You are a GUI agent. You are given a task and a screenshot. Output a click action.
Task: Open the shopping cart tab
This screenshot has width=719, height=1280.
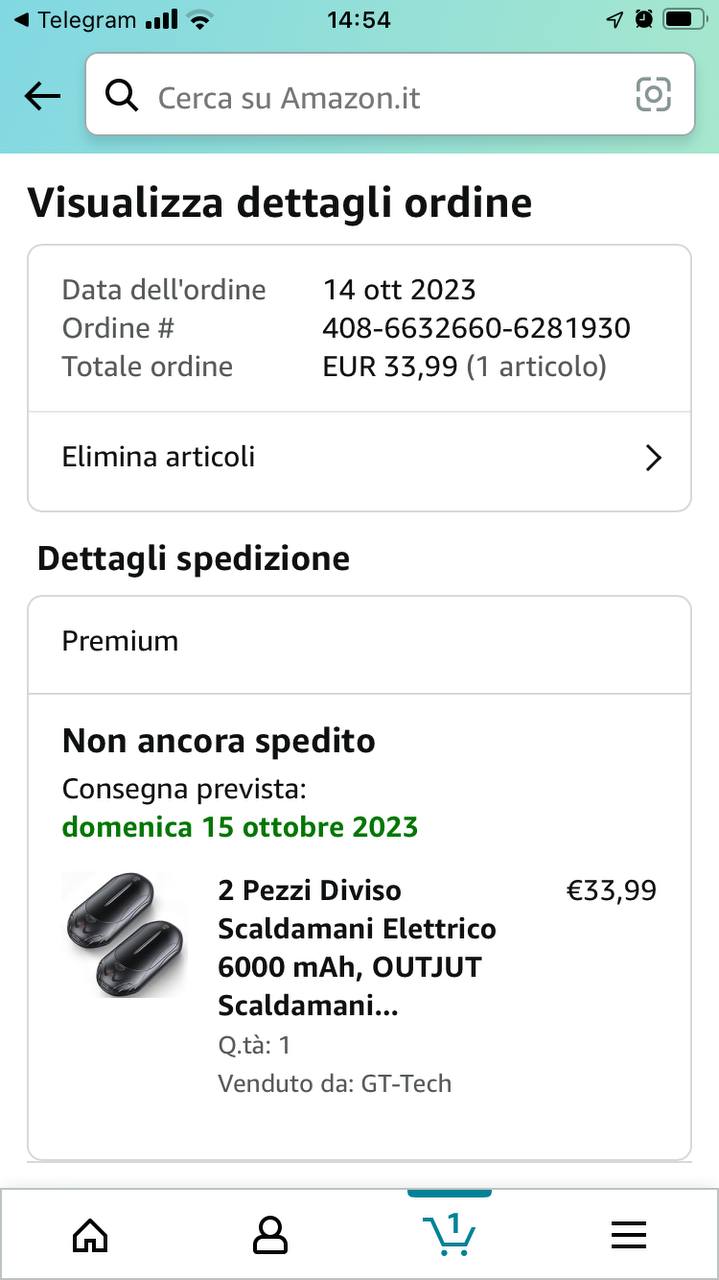(x=449, y=1234)
